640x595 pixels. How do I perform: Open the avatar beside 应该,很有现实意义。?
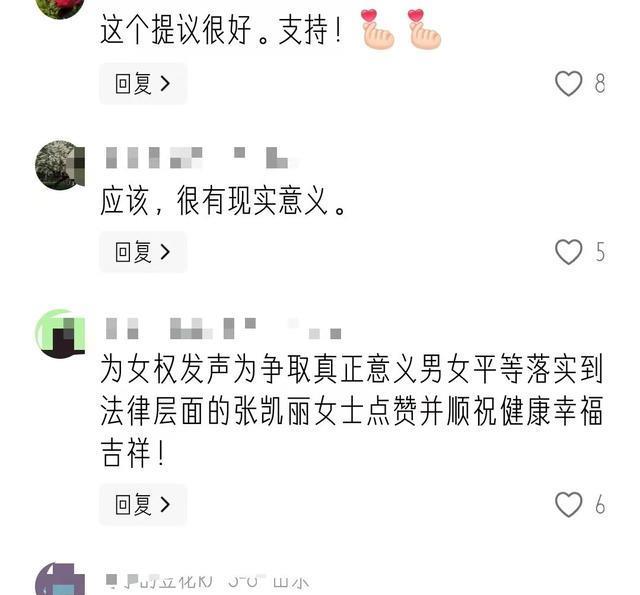pos(60,165)
